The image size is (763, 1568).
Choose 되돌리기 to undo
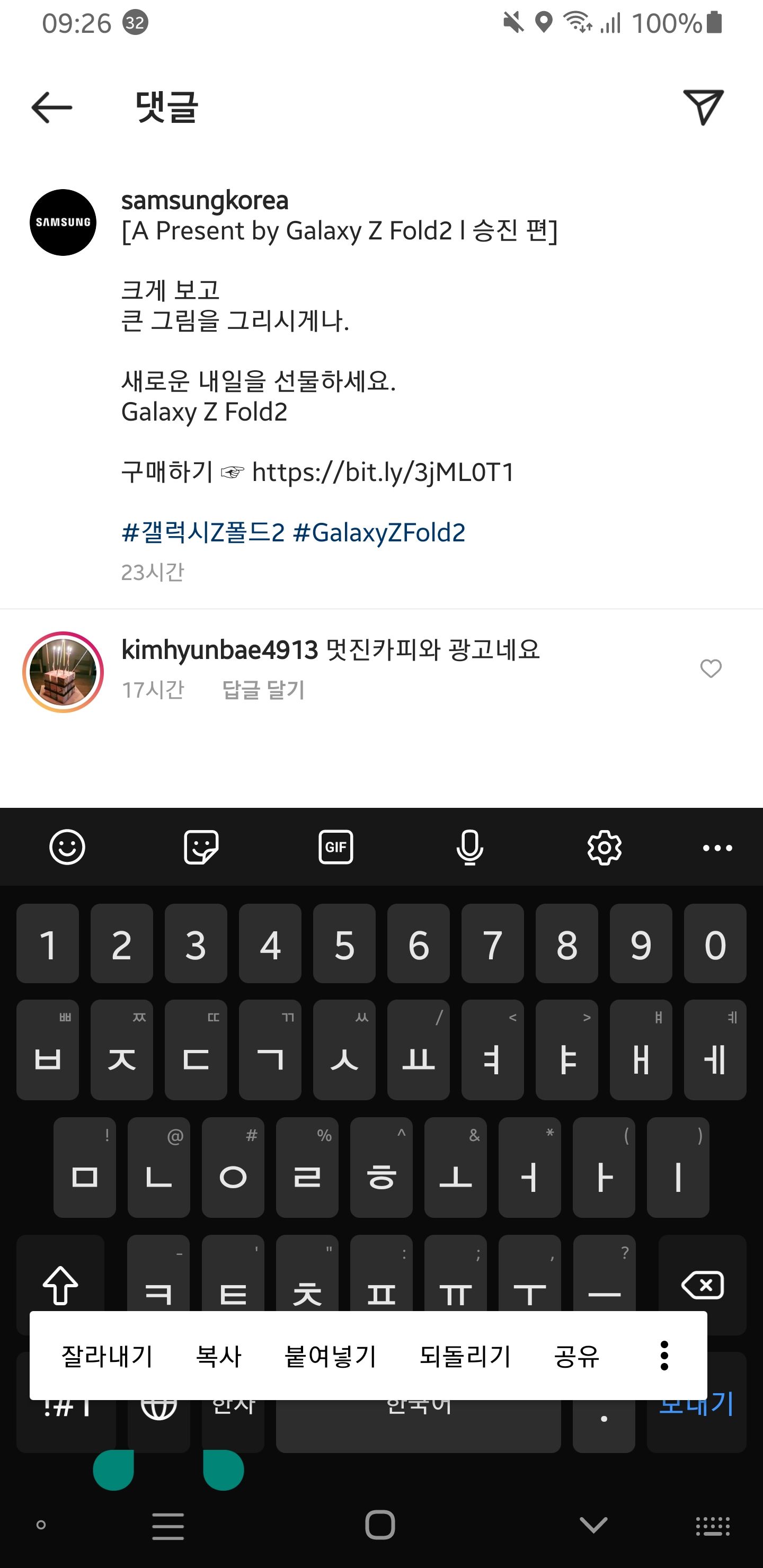pos(465,1356)
